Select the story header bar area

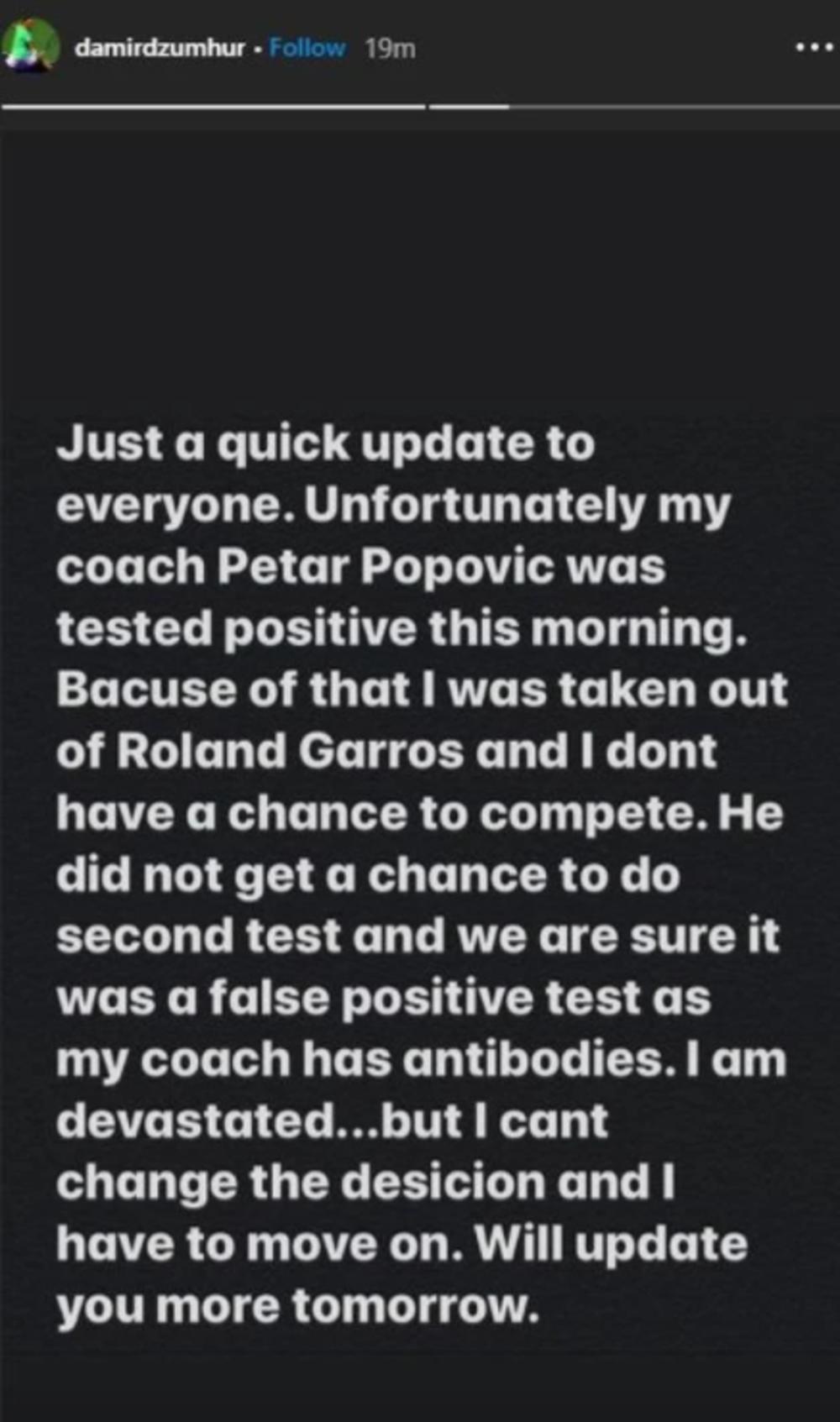[x=420, y=48]
